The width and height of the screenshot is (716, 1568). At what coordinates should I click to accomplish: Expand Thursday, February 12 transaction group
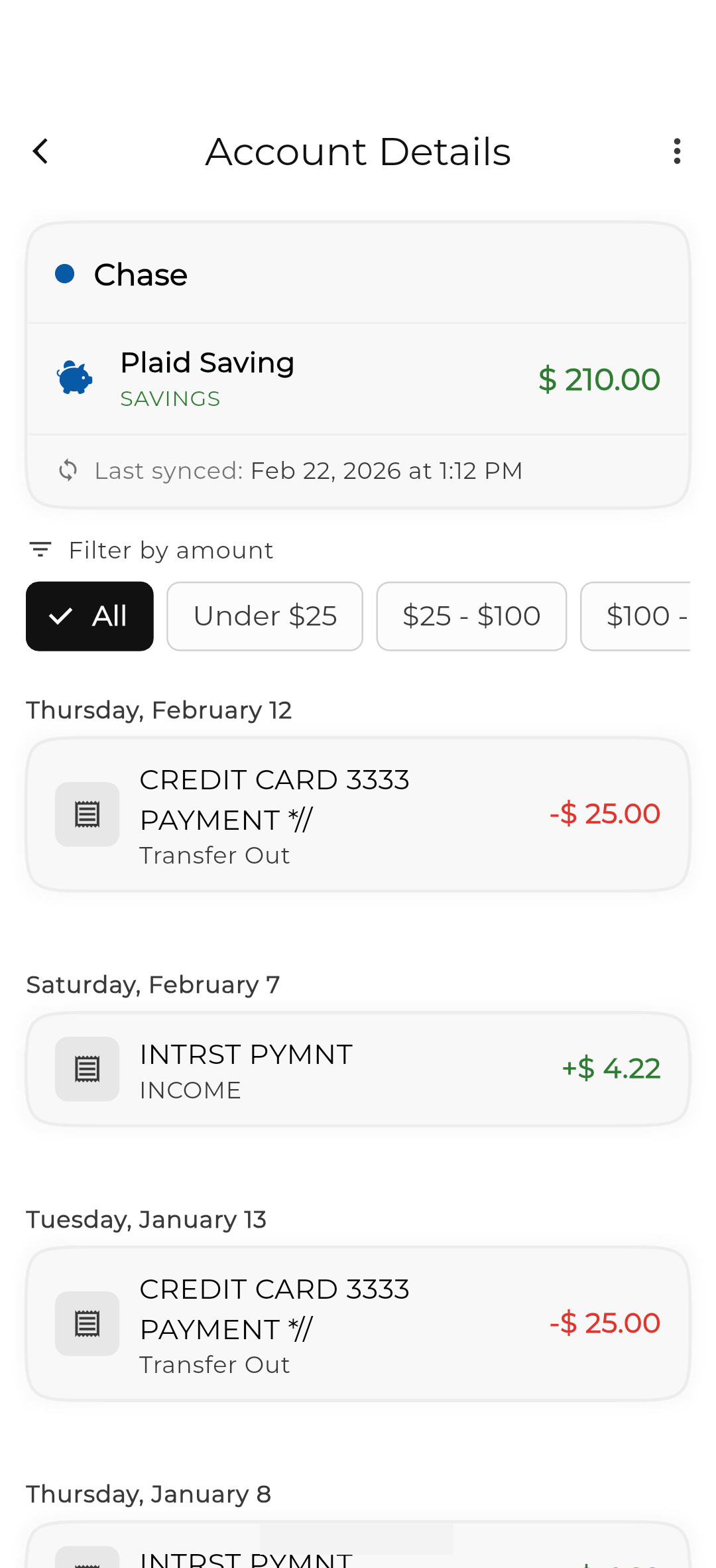pyautogui.click(x=159, y=710)
